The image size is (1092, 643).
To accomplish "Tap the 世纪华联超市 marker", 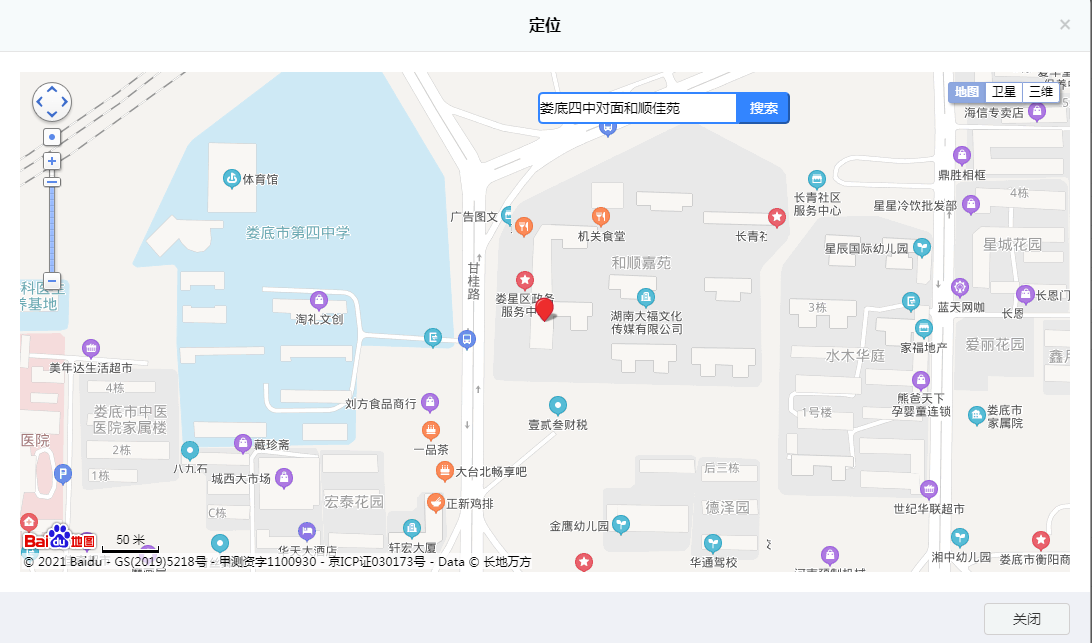I will tap(929, 489).
